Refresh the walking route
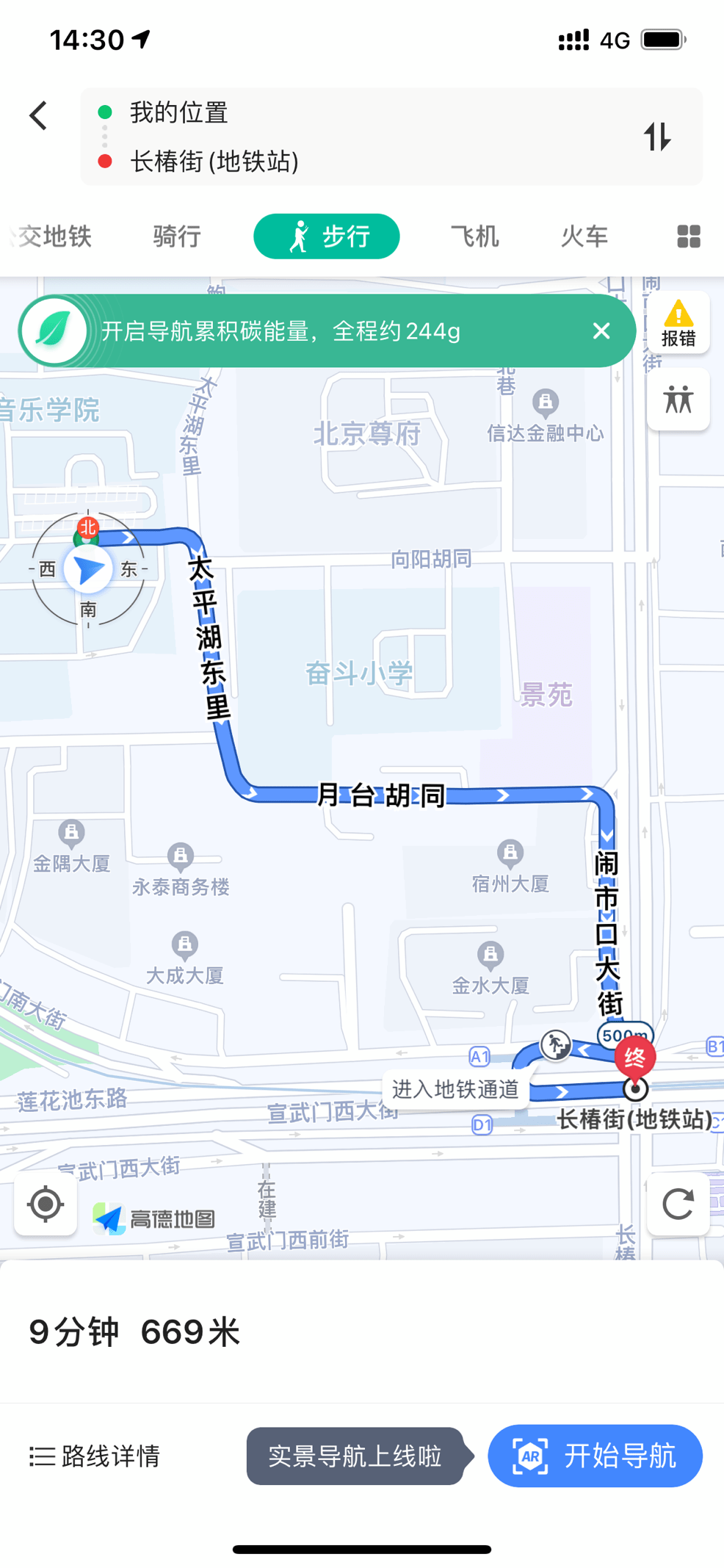 point(678,1203)
